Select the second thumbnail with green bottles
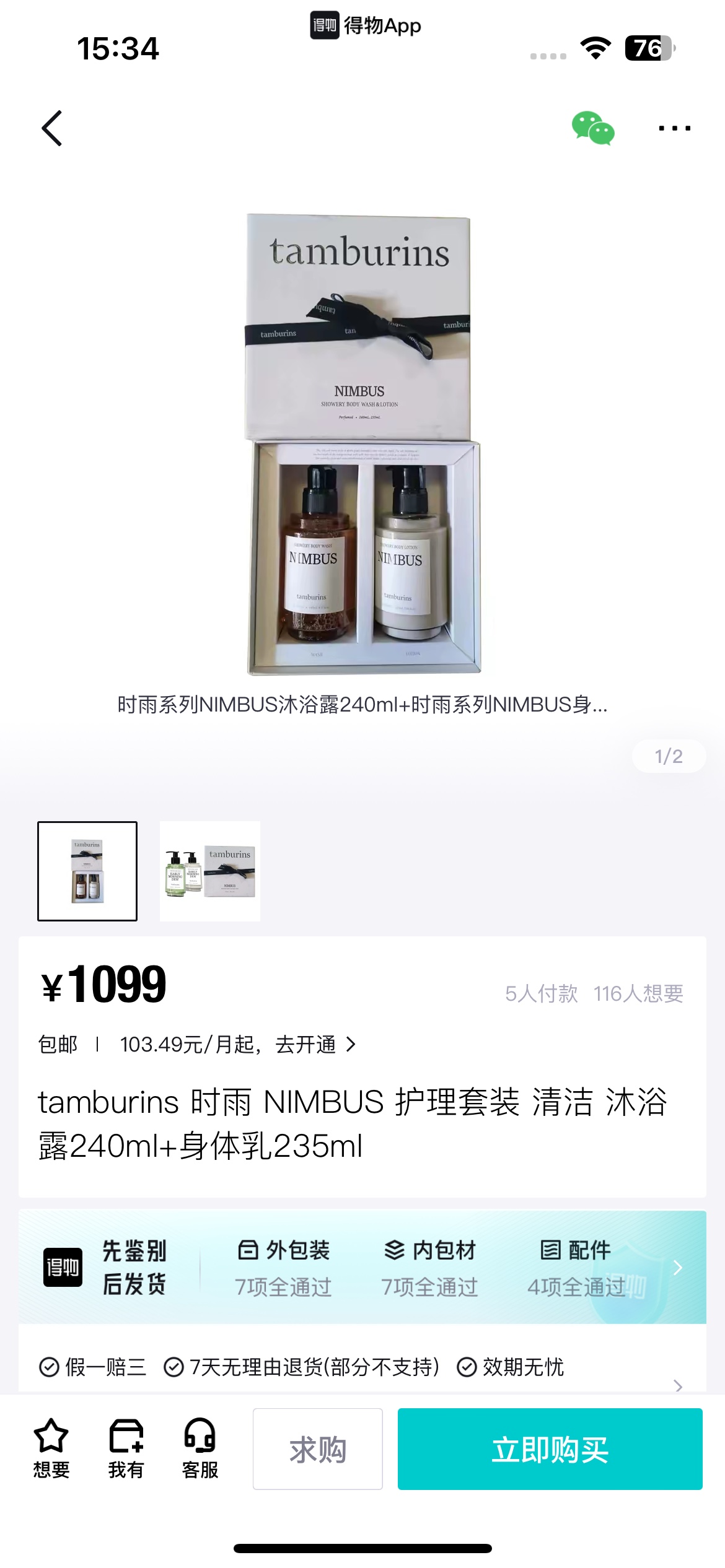 click(210, 871)
